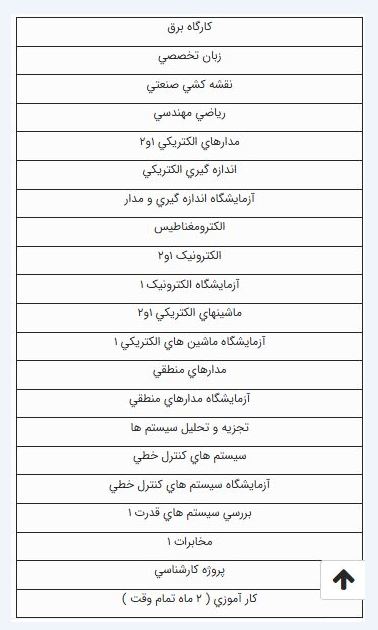378x630 pixels.
Task: Tap the scroll-to-top arrow button
Action: click(x=343, y=580)
